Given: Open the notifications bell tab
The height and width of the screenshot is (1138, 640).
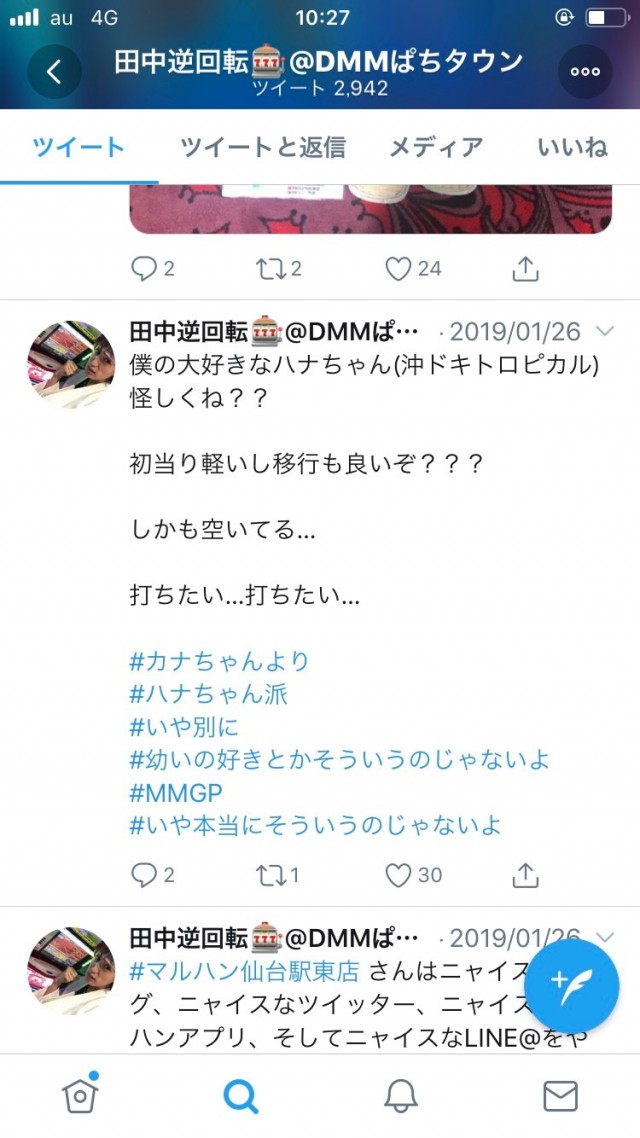Looking at the screenshot, I should pos(400,1096).
